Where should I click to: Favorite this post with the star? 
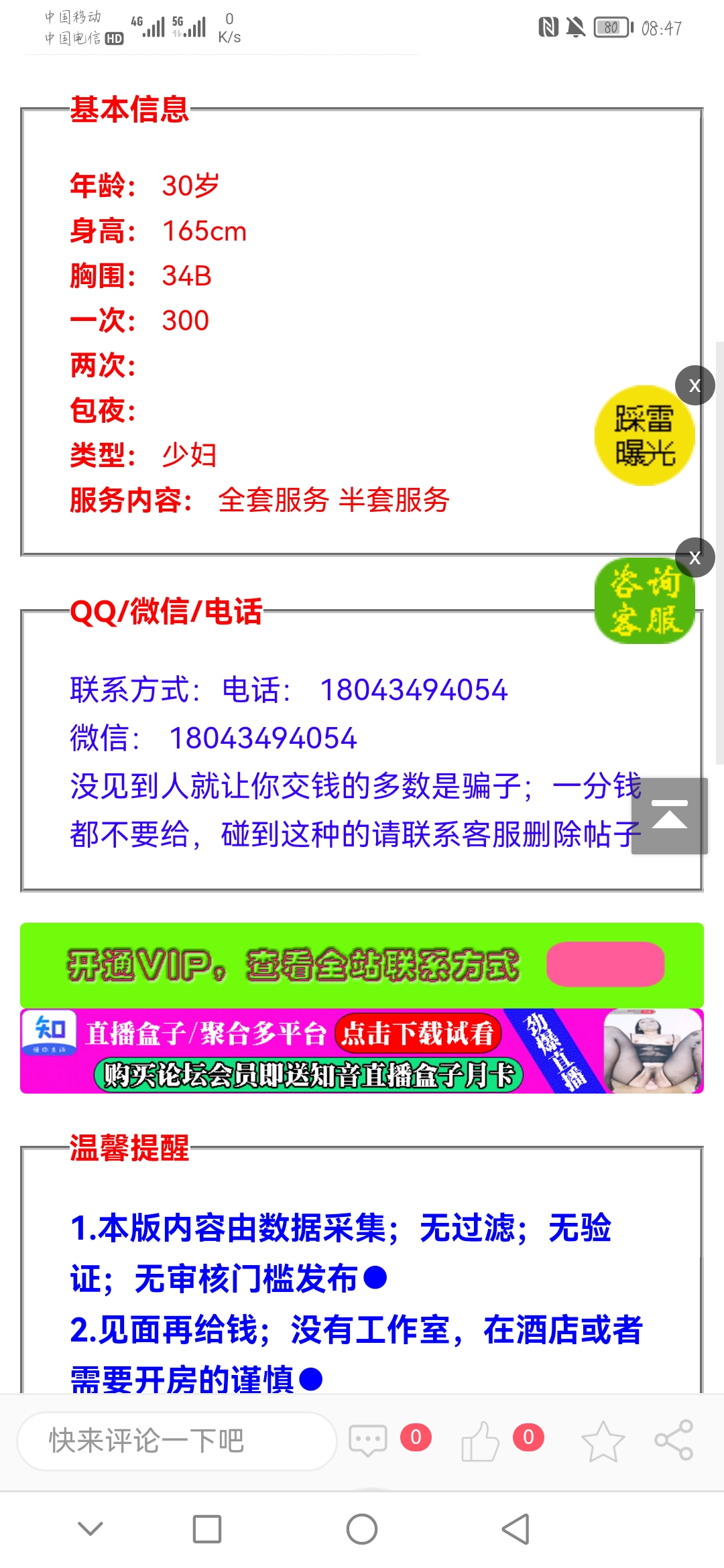click(603, 1441)
